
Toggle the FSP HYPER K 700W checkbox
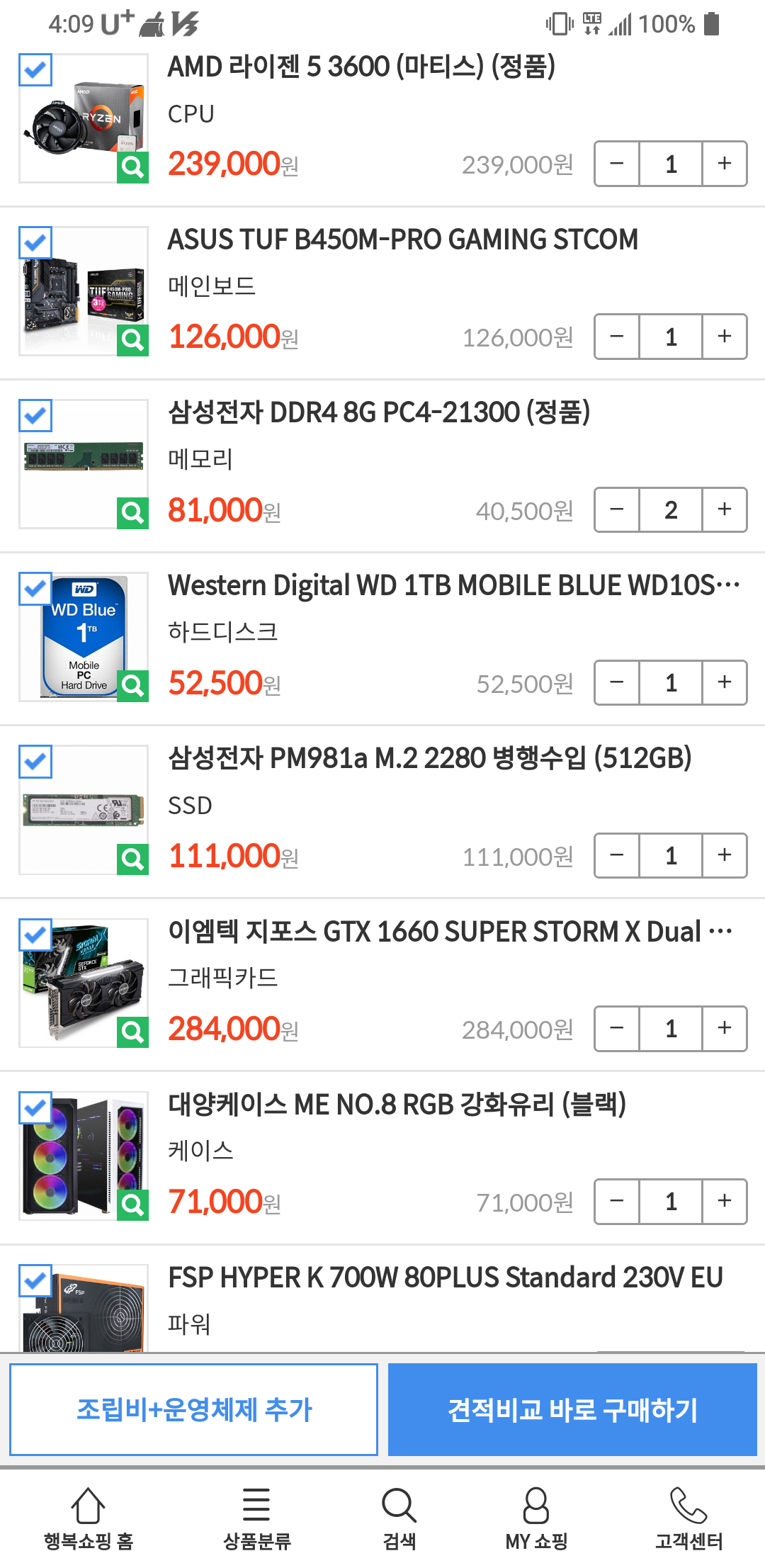[x=35, y=1280]
